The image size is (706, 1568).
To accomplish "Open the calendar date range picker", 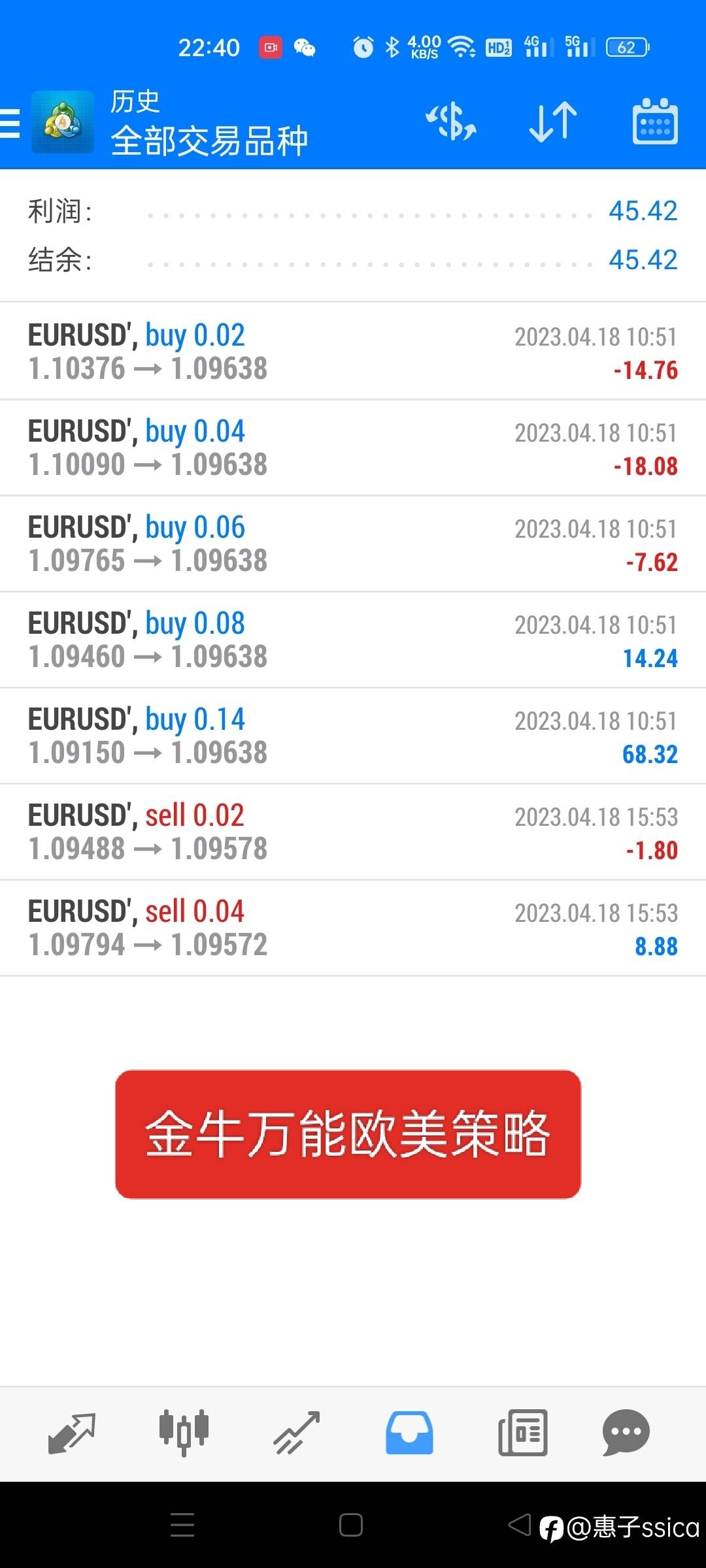I will pos(655,122).
